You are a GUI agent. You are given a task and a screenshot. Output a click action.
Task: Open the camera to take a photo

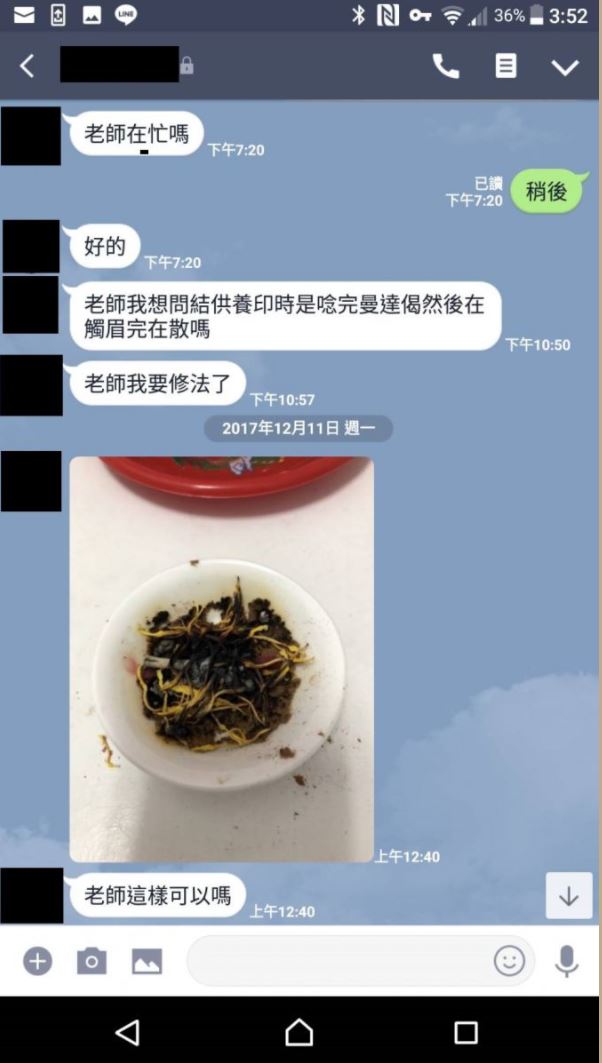(91, 962)
